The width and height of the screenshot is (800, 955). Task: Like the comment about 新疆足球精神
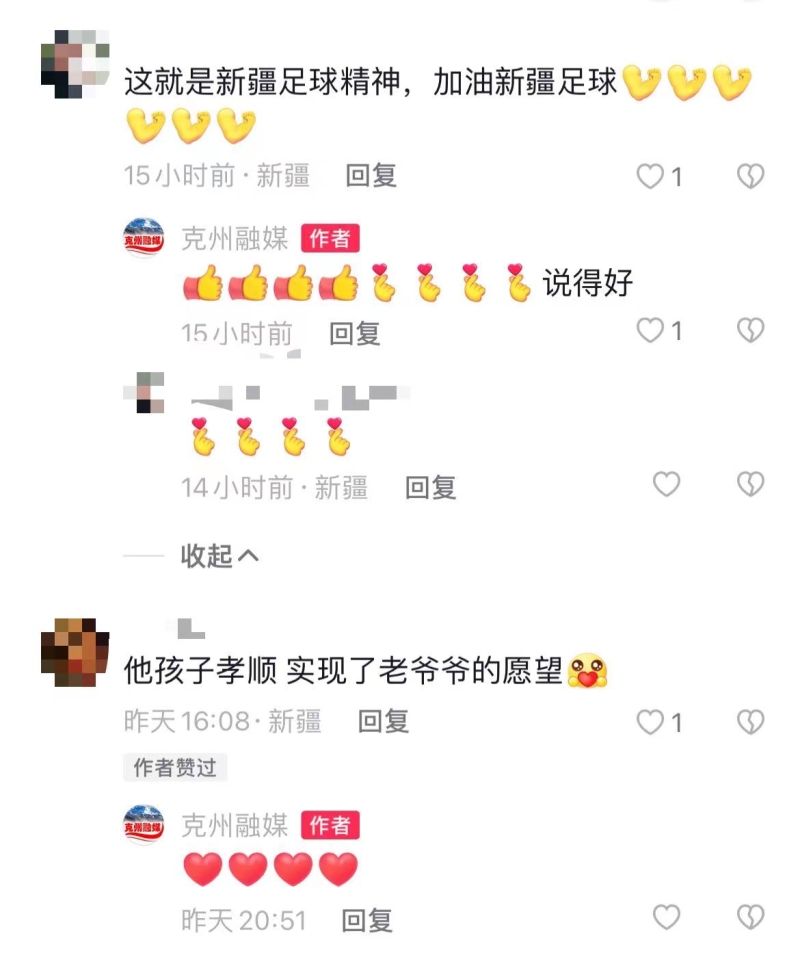pyautogui.click(x=651, y=177)
